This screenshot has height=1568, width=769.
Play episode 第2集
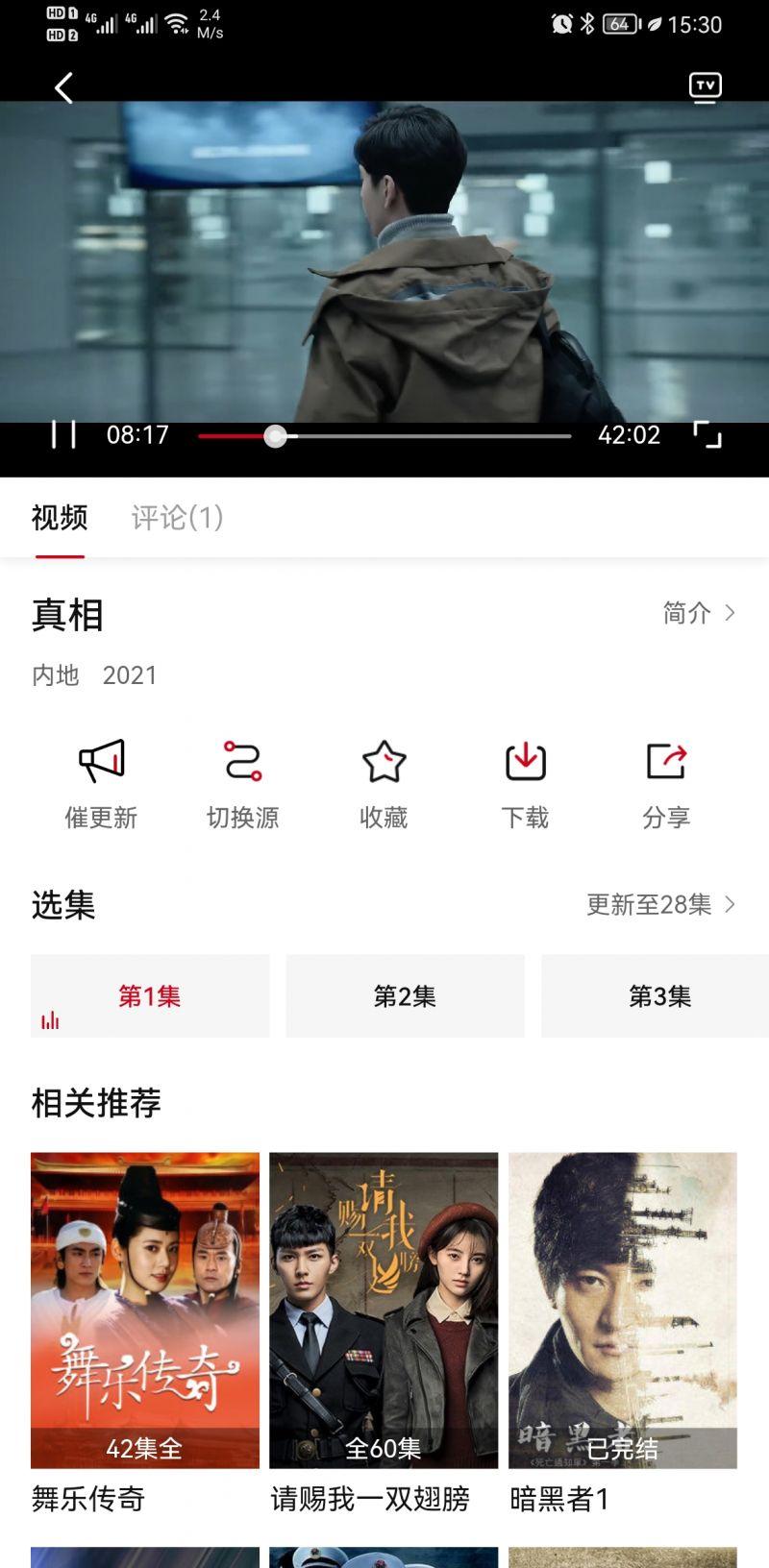pyautogui.click(x=405, y=996)
